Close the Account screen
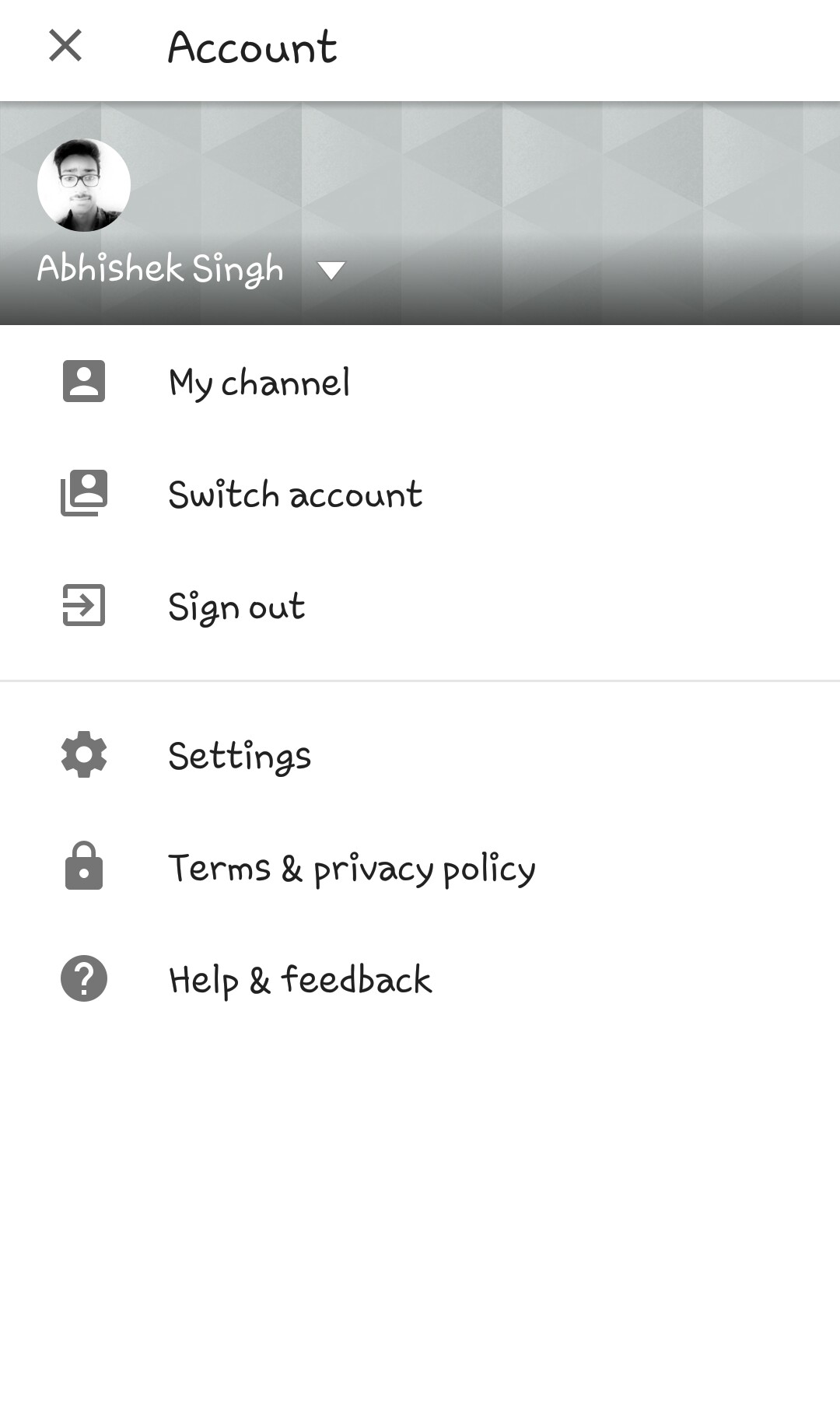840x1424 pixels. coord(65,45)
